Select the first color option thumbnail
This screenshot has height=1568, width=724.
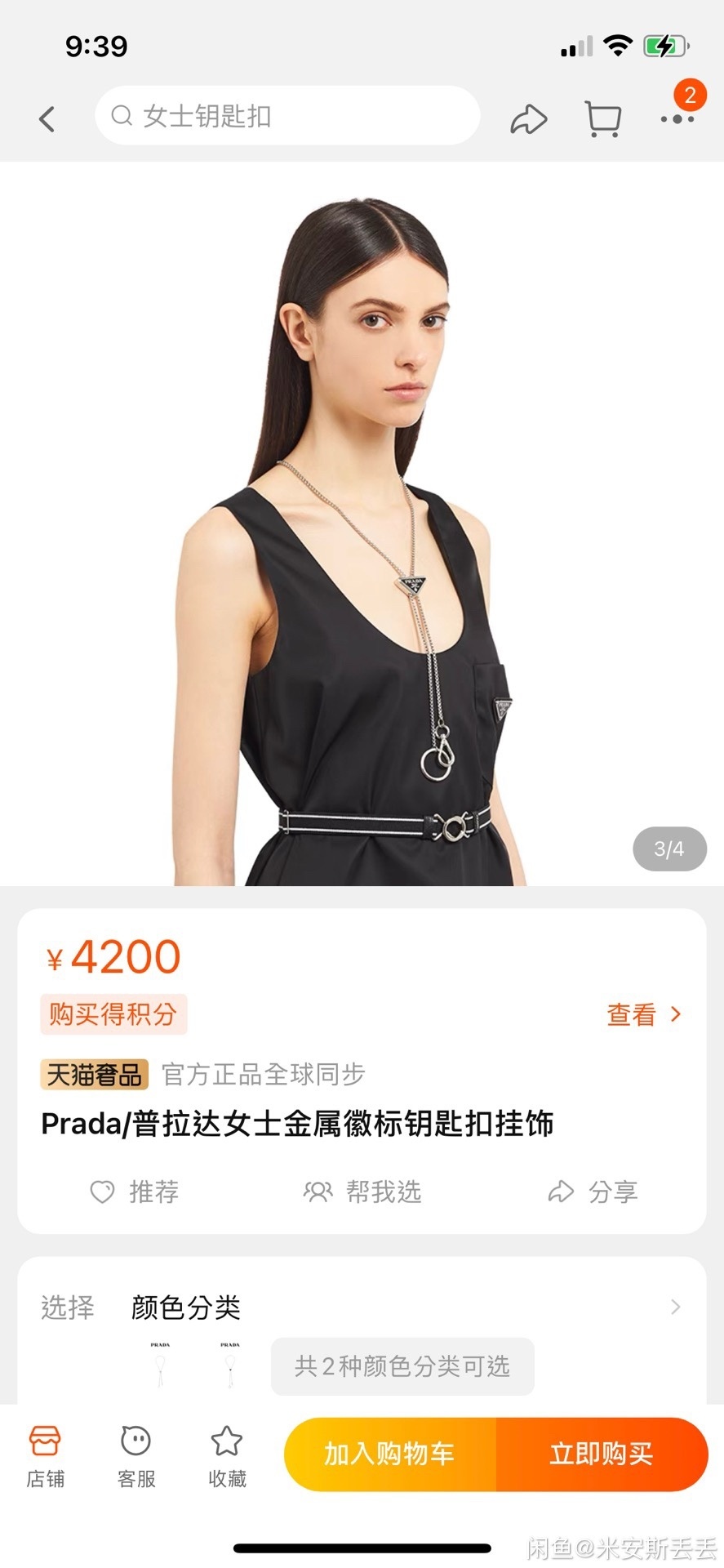tap(160, 1365)
